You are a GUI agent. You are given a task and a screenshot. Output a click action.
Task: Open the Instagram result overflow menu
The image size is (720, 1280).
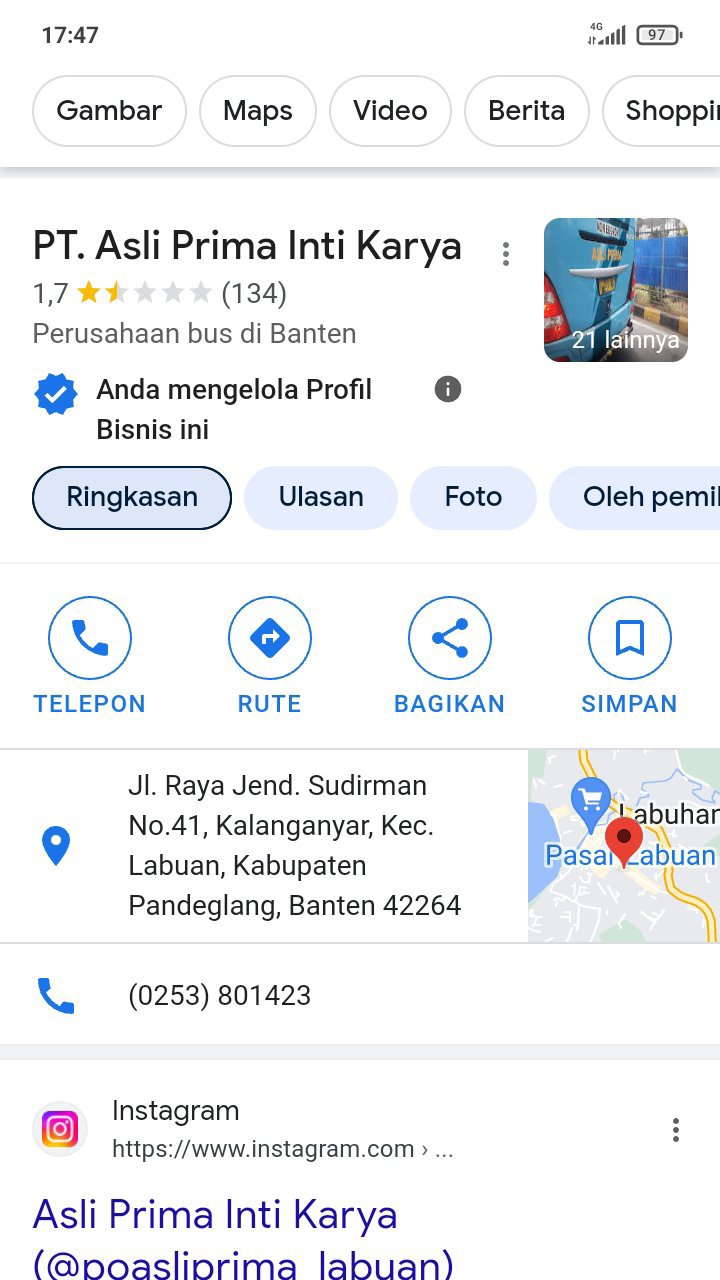click(x=676, y=1130)
